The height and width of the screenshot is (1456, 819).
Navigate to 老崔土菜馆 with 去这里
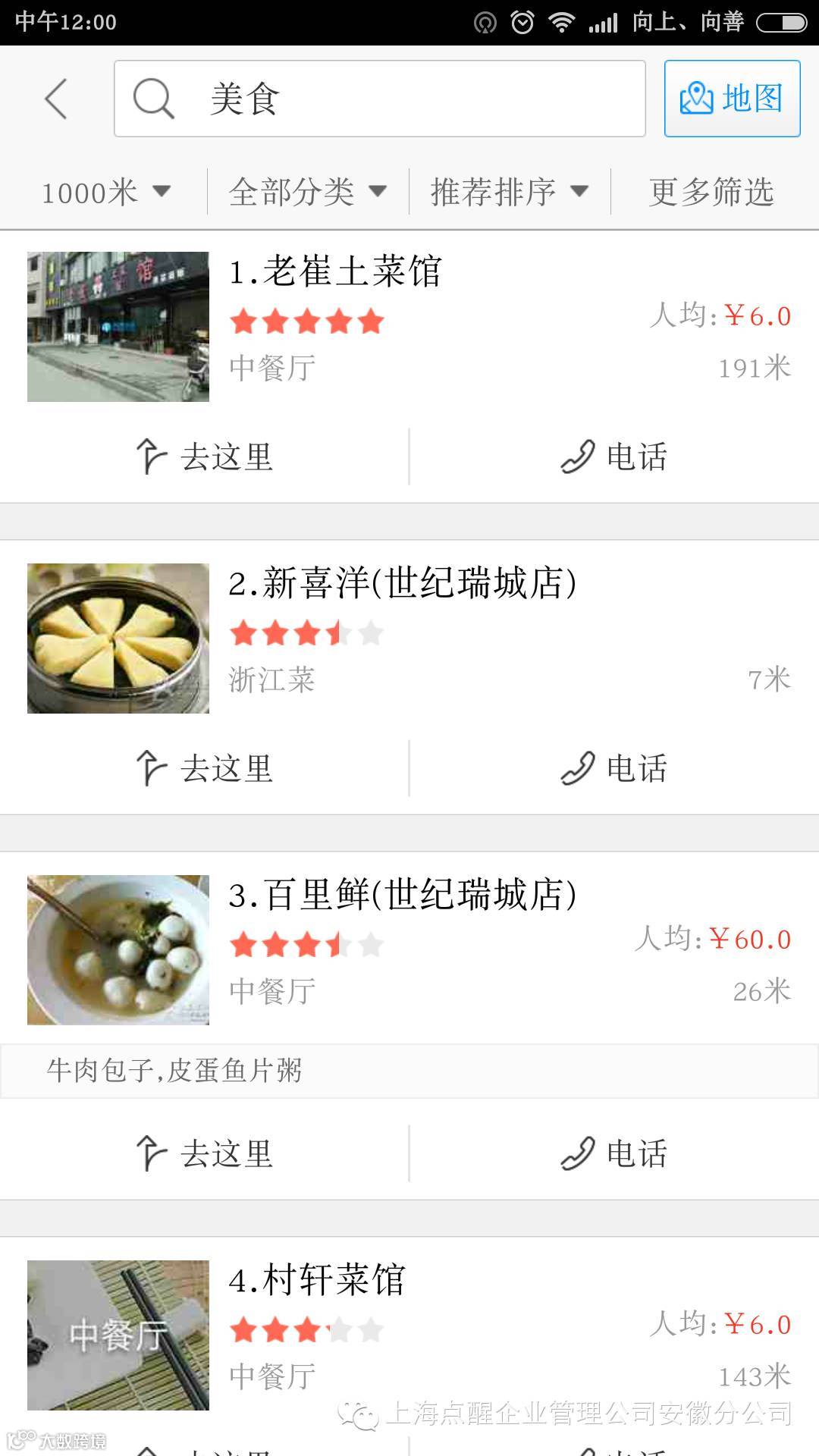click(205, 457)
